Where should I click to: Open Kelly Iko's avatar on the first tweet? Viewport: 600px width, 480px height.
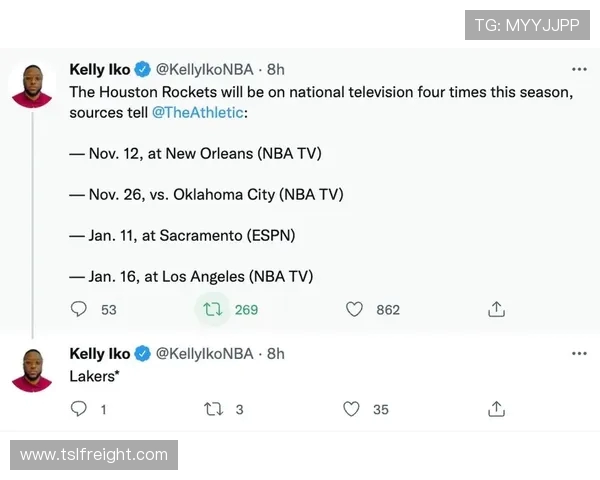coord(32,85)
